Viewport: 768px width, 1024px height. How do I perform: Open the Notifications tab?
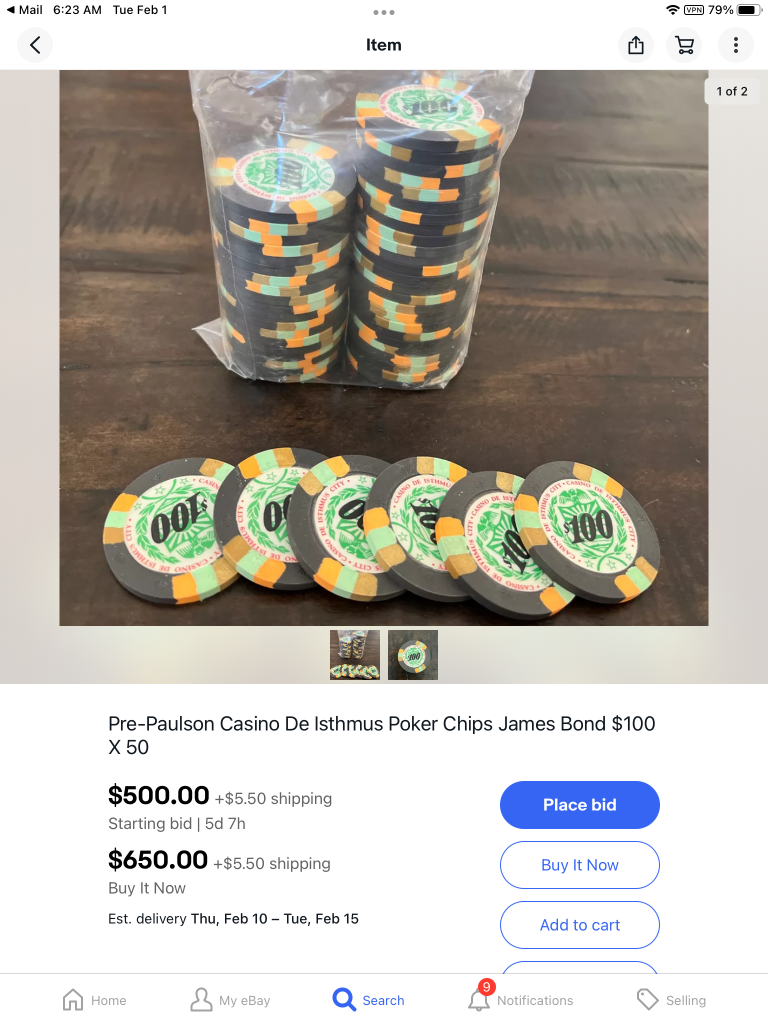pos(521,1000)
